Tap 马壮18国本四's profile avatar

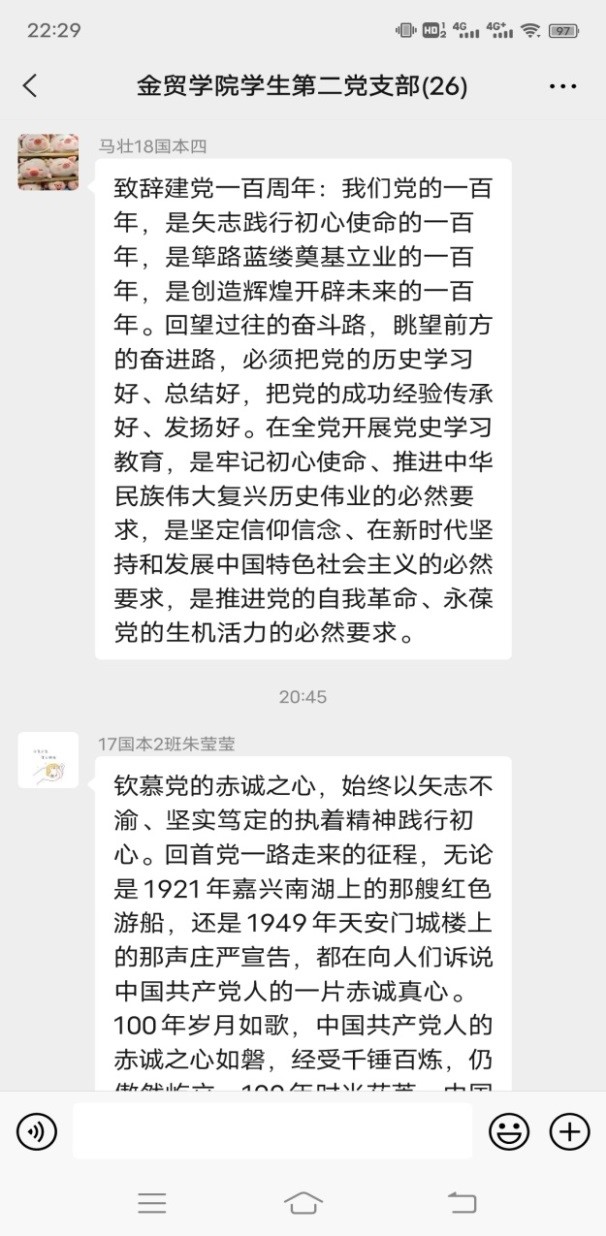click(x=48, y=162)
